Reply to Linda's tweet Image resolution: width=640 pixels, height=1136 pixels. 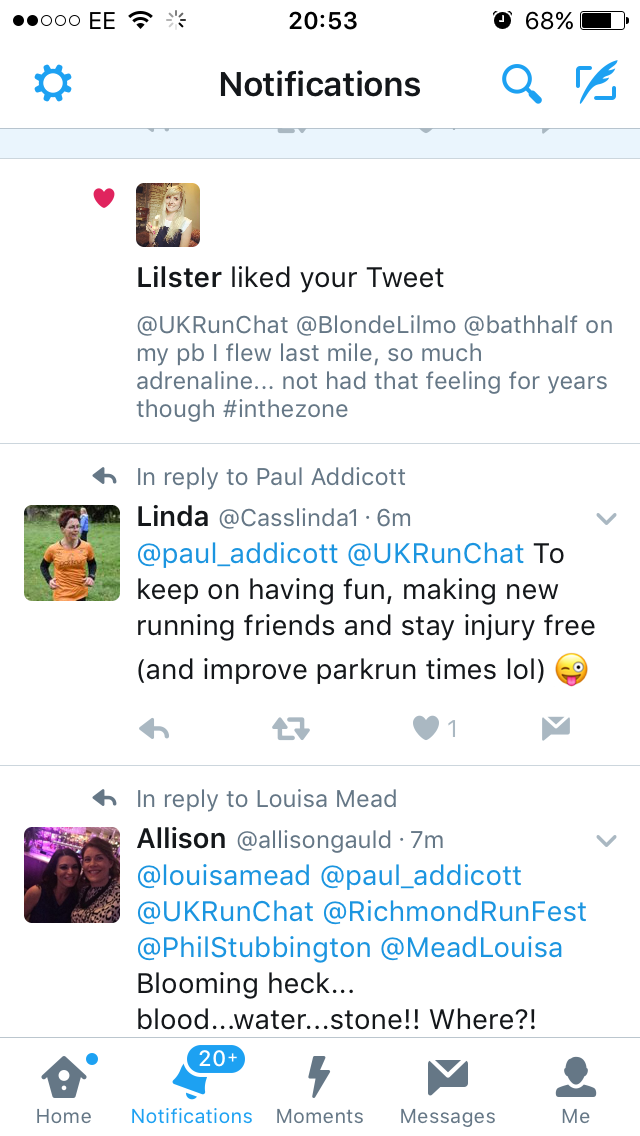click(154, 730)
